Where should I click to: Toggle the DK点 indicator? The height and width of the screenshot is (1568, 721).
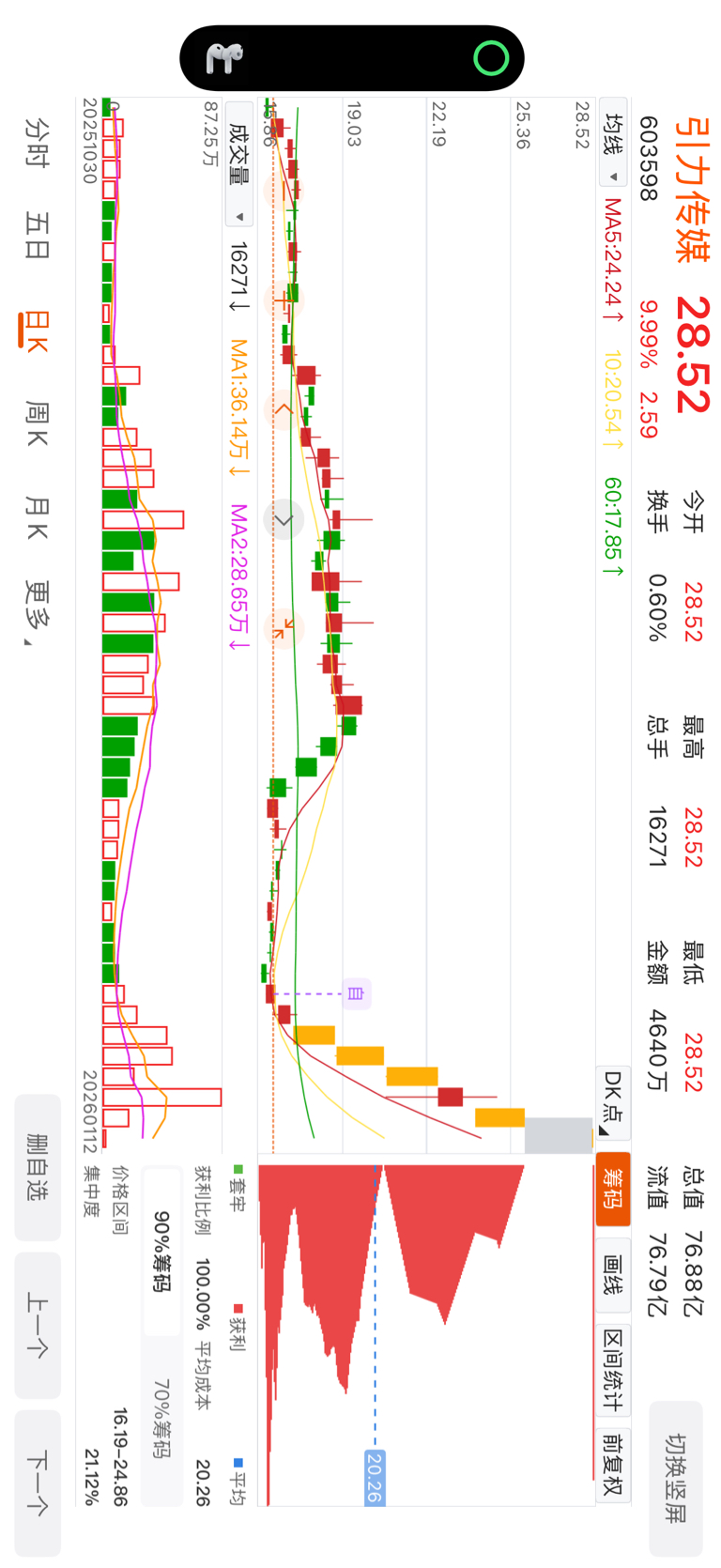[613, 1102]
